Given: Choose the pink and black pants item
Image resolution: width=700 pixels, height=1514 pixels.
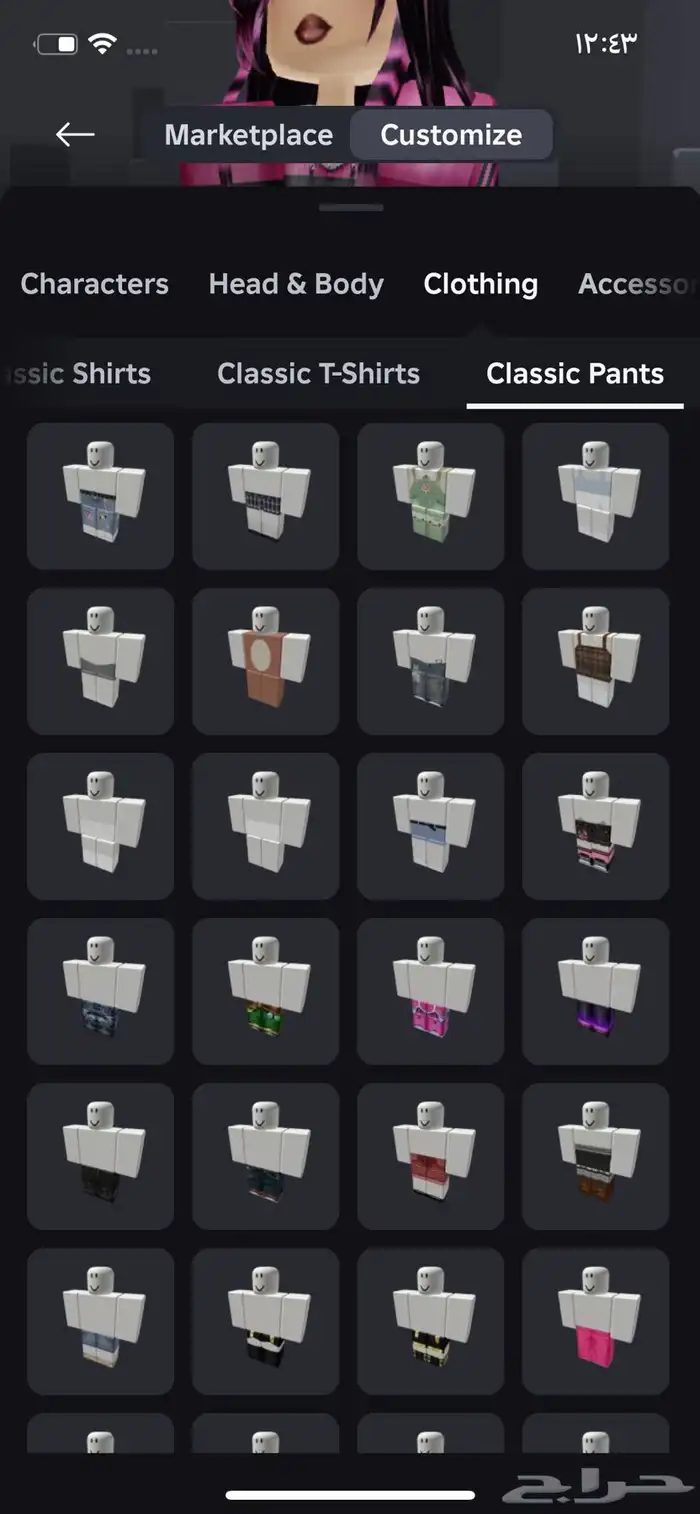Looking at the screenshot, I should click(595, 826).
